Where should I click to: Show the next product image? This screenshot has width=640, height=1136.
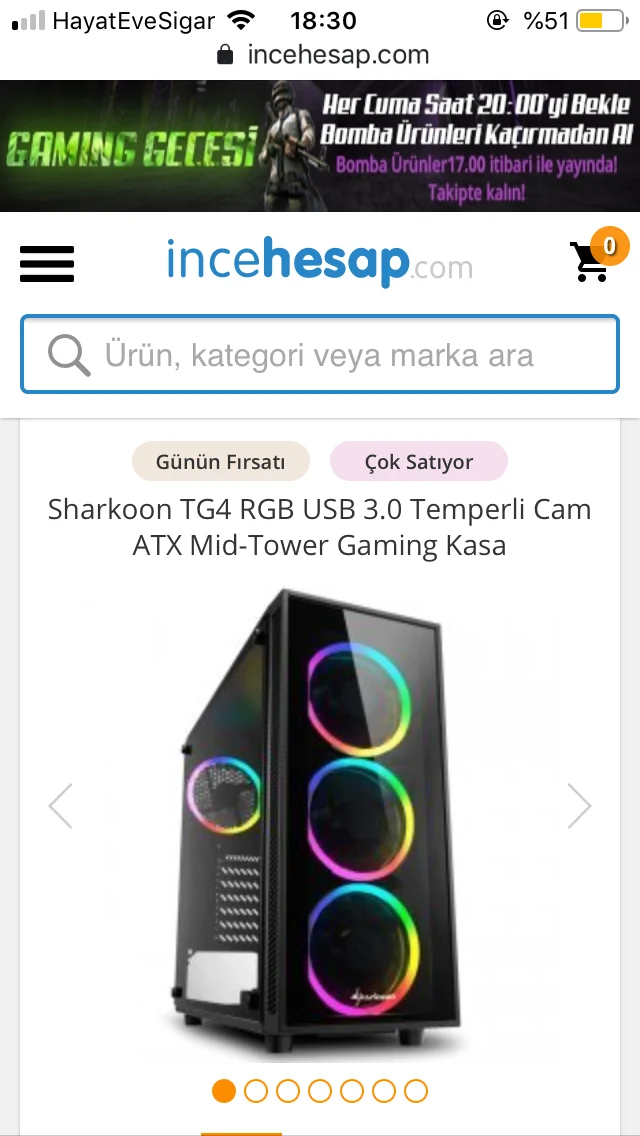click(x=579, y=806)
